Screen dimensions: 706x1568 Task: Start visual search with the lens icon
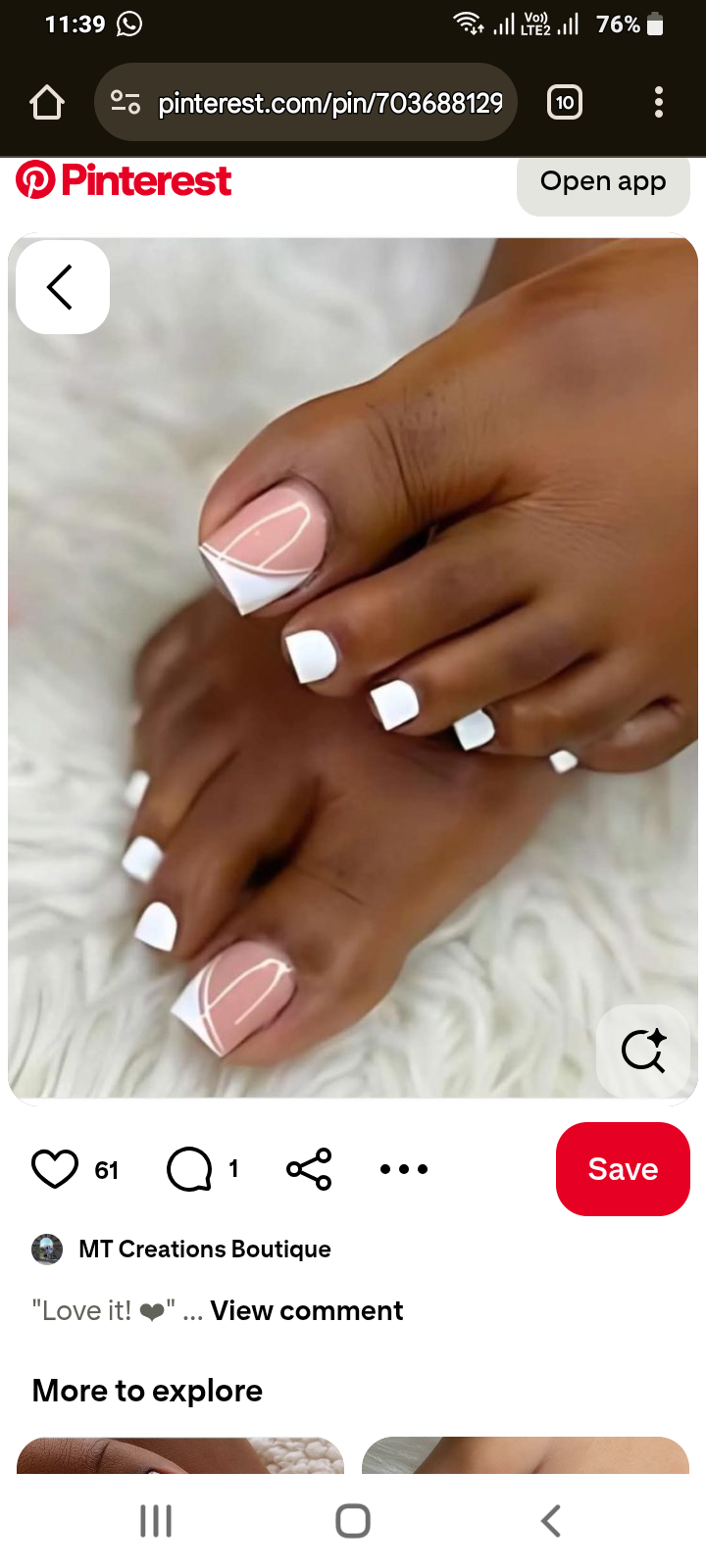643,1051
